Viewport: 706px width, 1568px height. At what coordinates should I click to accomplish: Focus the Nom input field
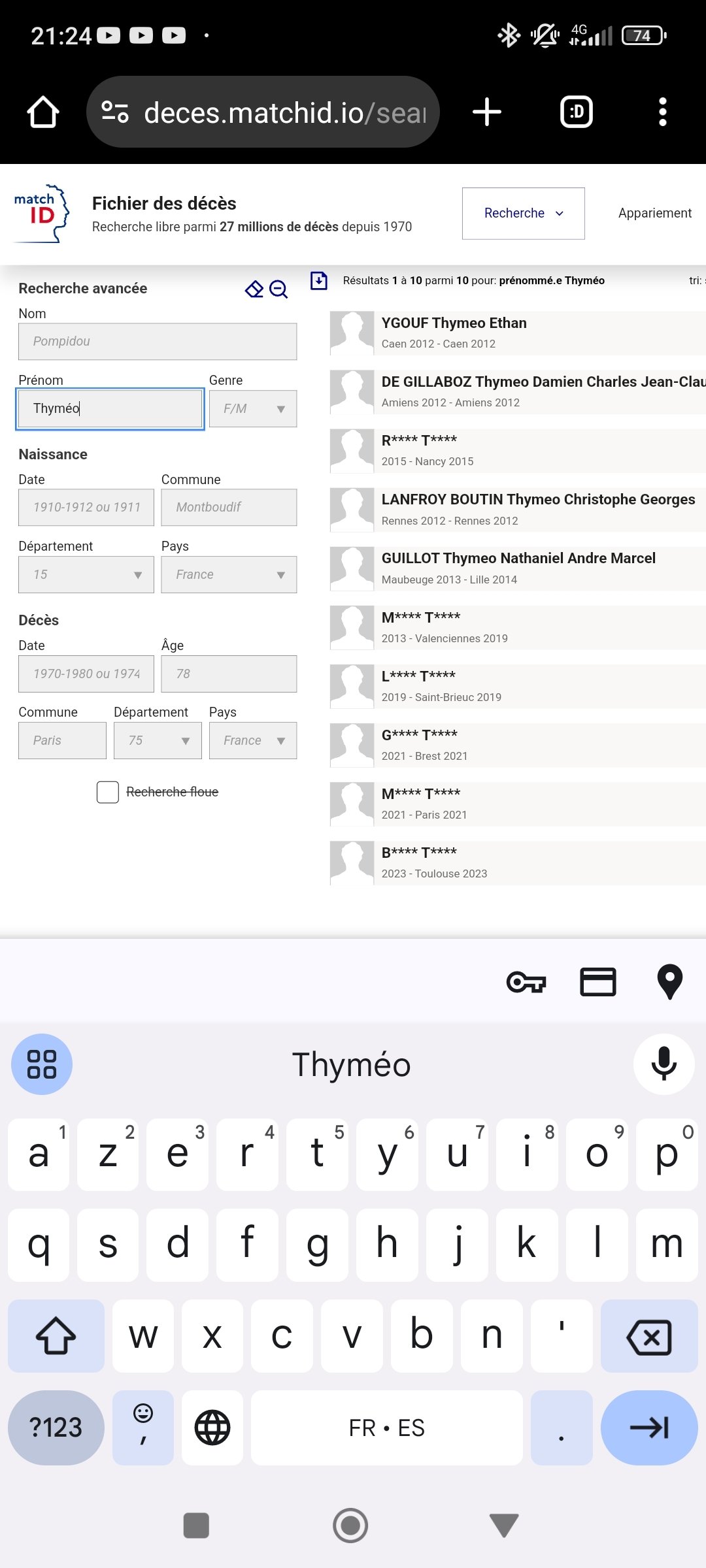(158, 341)
